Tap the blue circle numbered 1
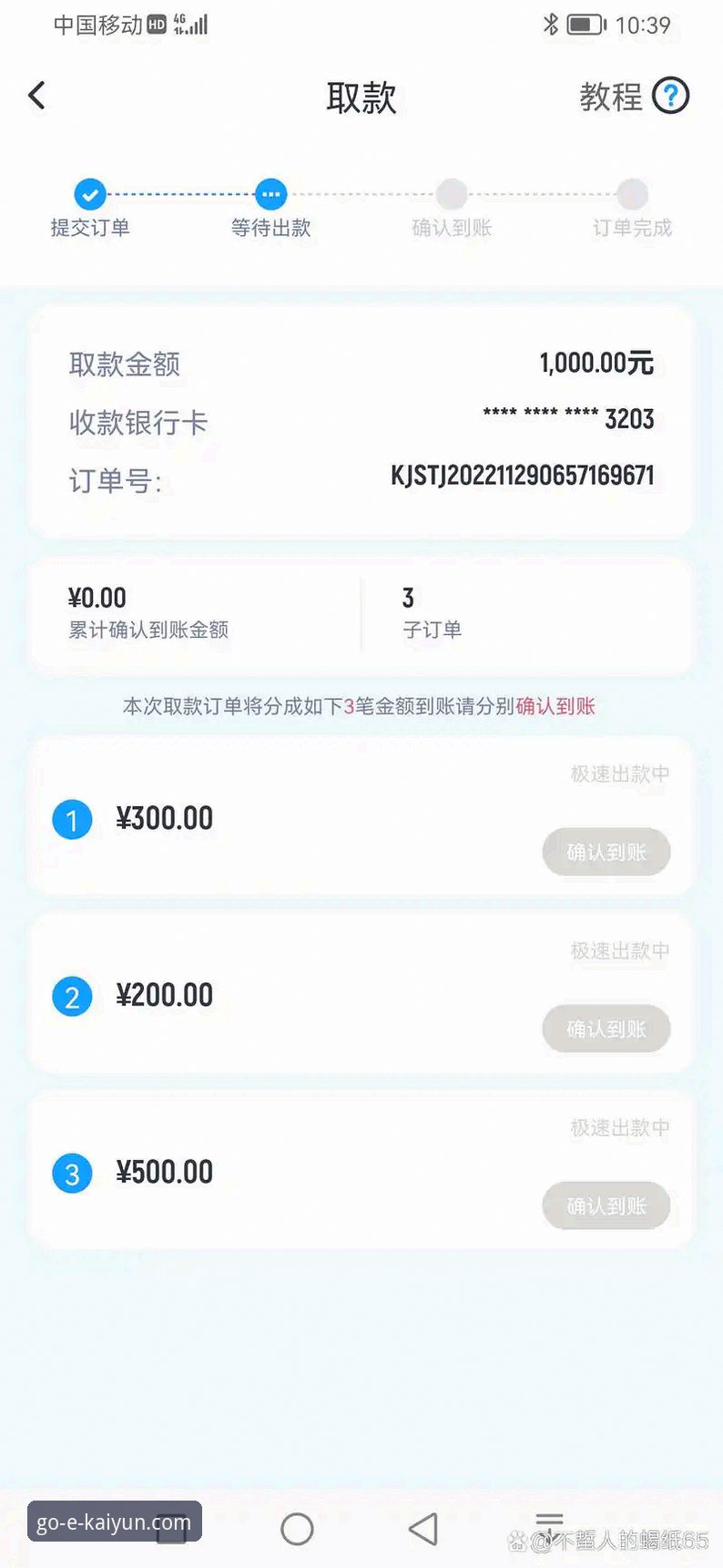The image size is (723, 1568). 72,819
